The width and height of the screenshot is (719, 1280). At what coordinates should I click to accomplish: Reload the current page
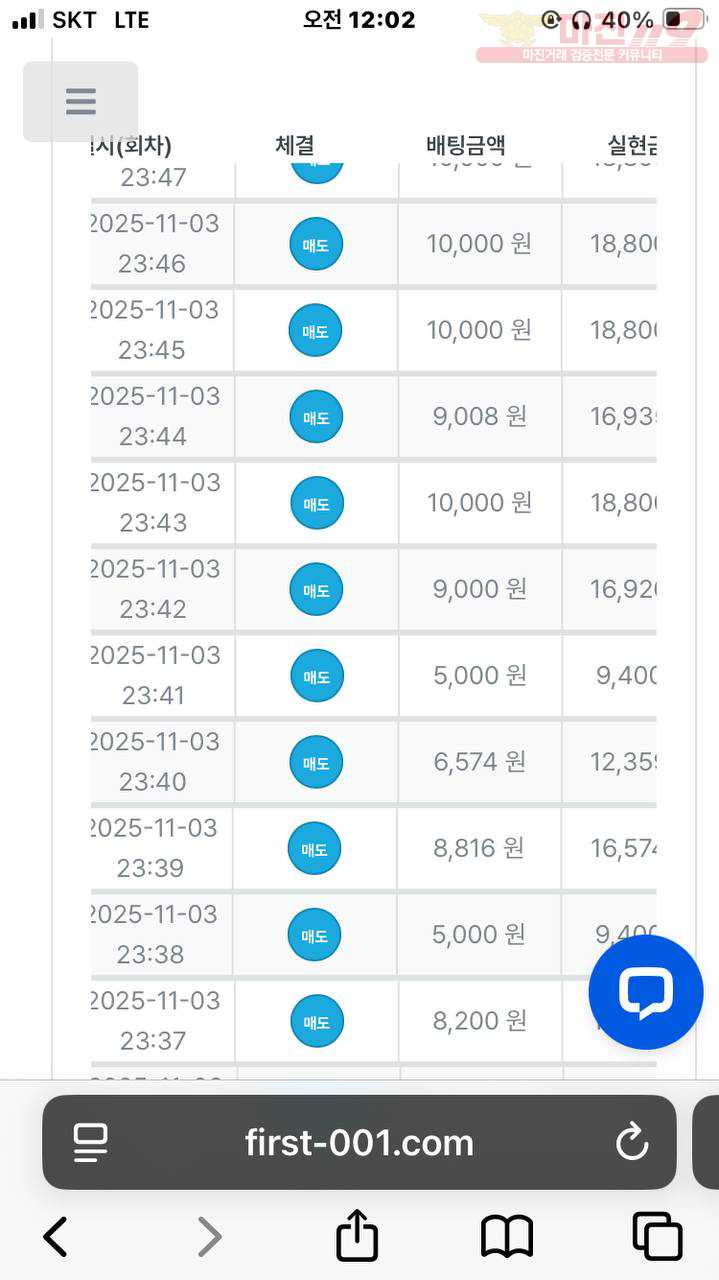click(x=632, y=1142)
